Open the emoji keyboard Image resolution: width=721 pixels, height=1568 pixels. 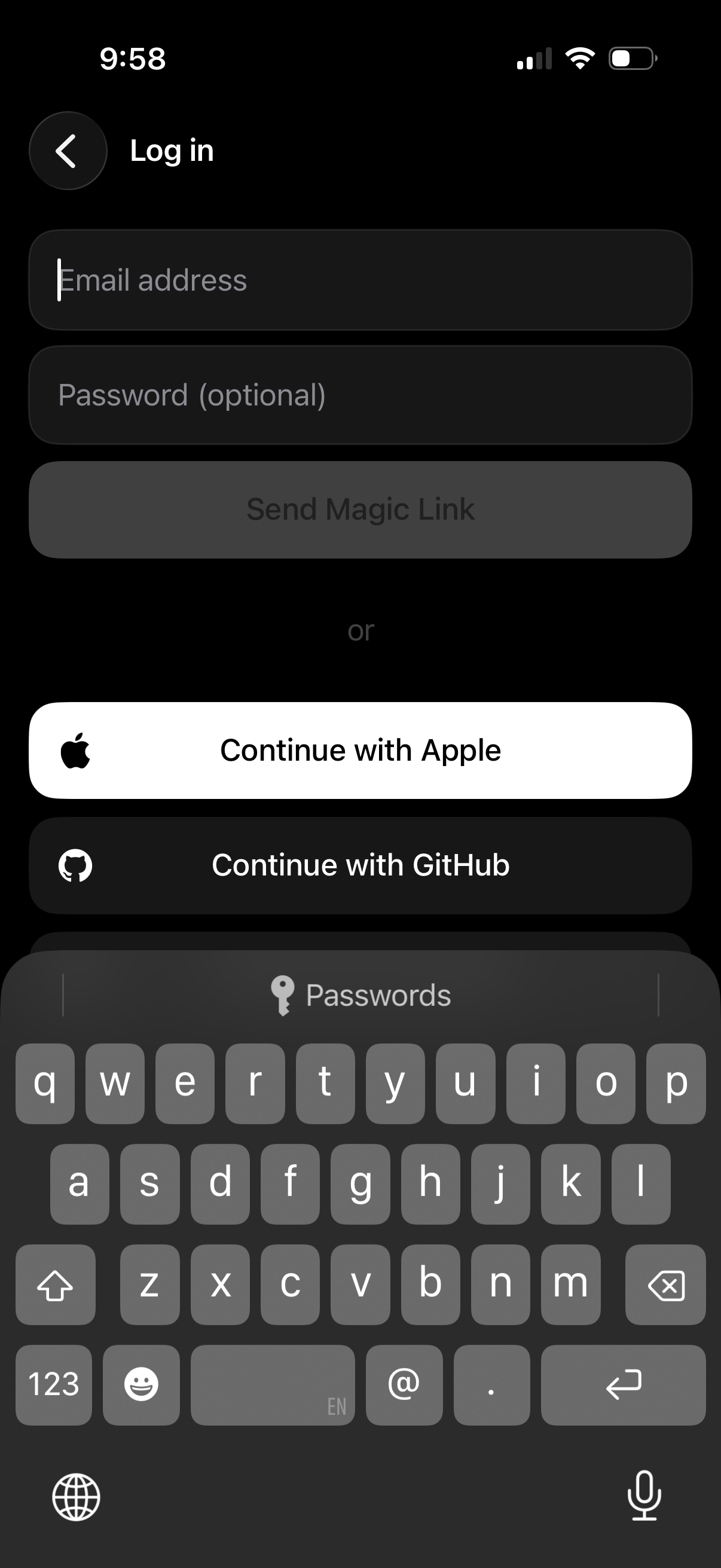(x=141, y=1384)
